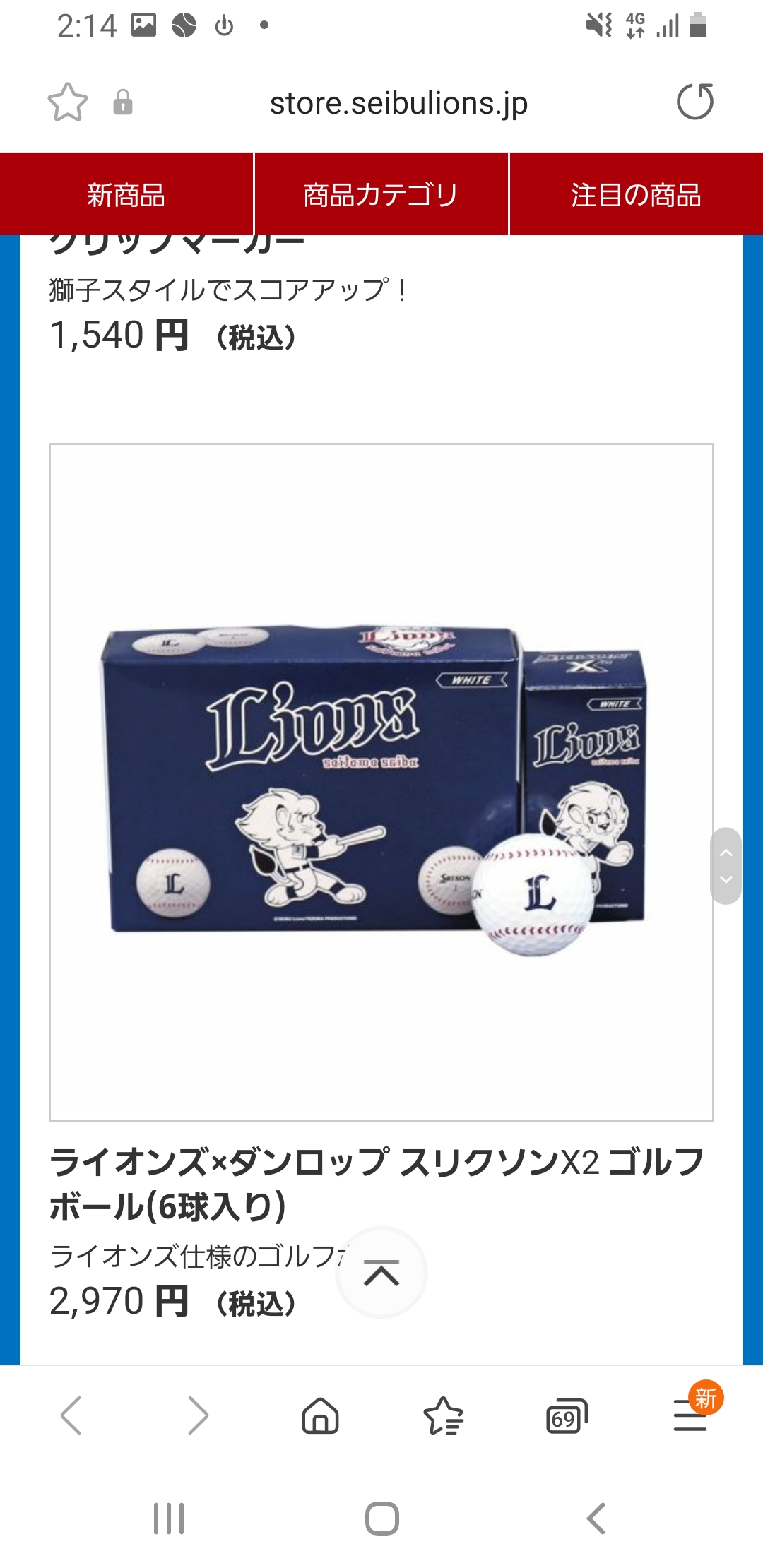Open the Lions golf ball product image
Screen dimensions: 763x1568
(x=381, y=783)
